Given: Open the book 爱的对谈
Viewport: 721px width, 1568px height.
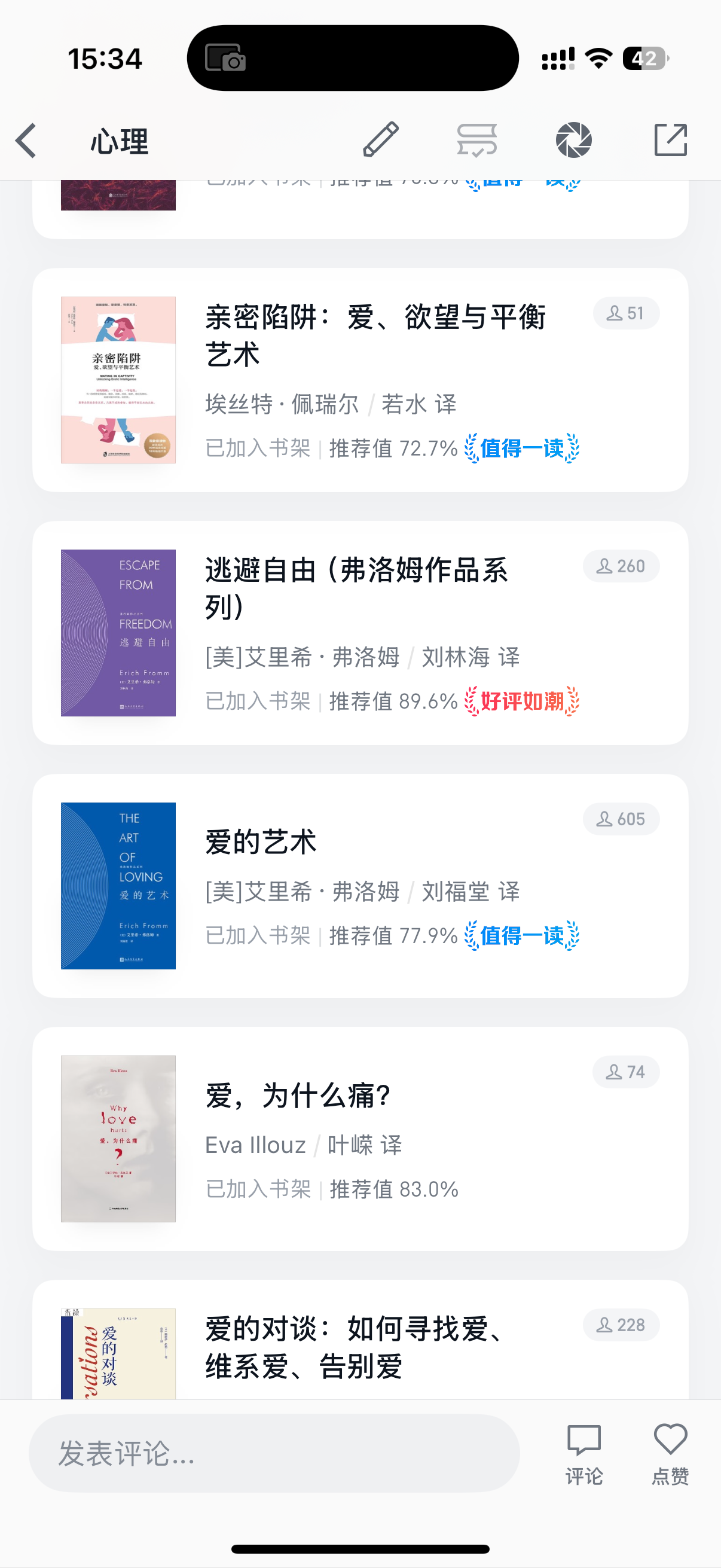Looking at the screenshot, I should [x=360, y=1340].
